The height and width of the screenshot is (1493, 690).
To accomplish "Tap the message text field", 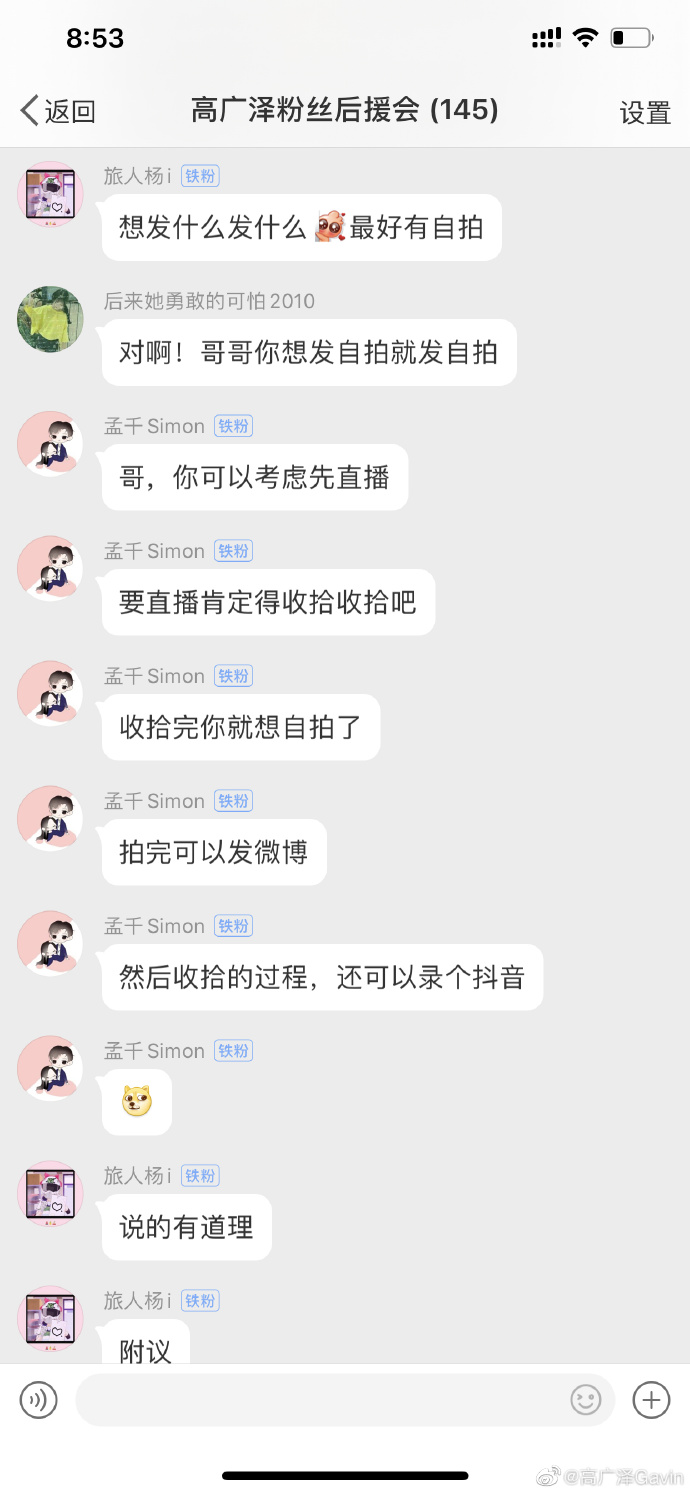I will [x=320, y=1399].
